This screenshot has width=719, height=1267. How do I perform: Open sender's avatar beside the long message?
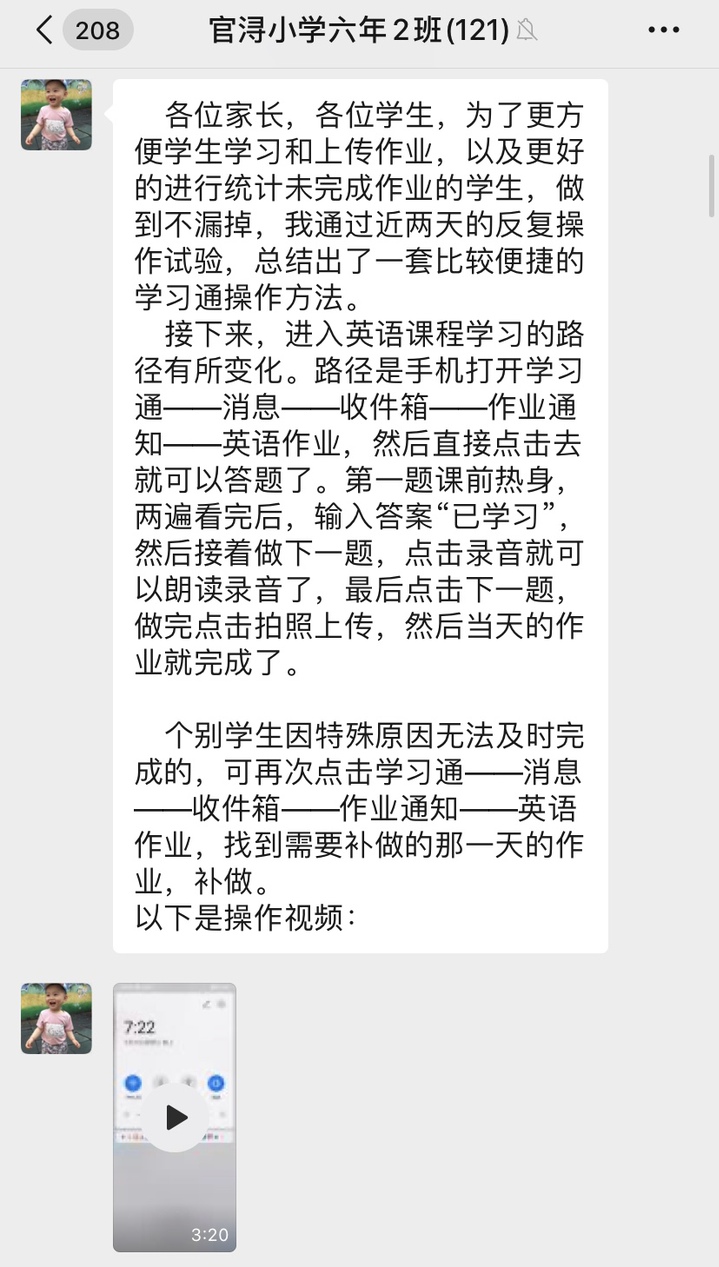click(56, 115)
